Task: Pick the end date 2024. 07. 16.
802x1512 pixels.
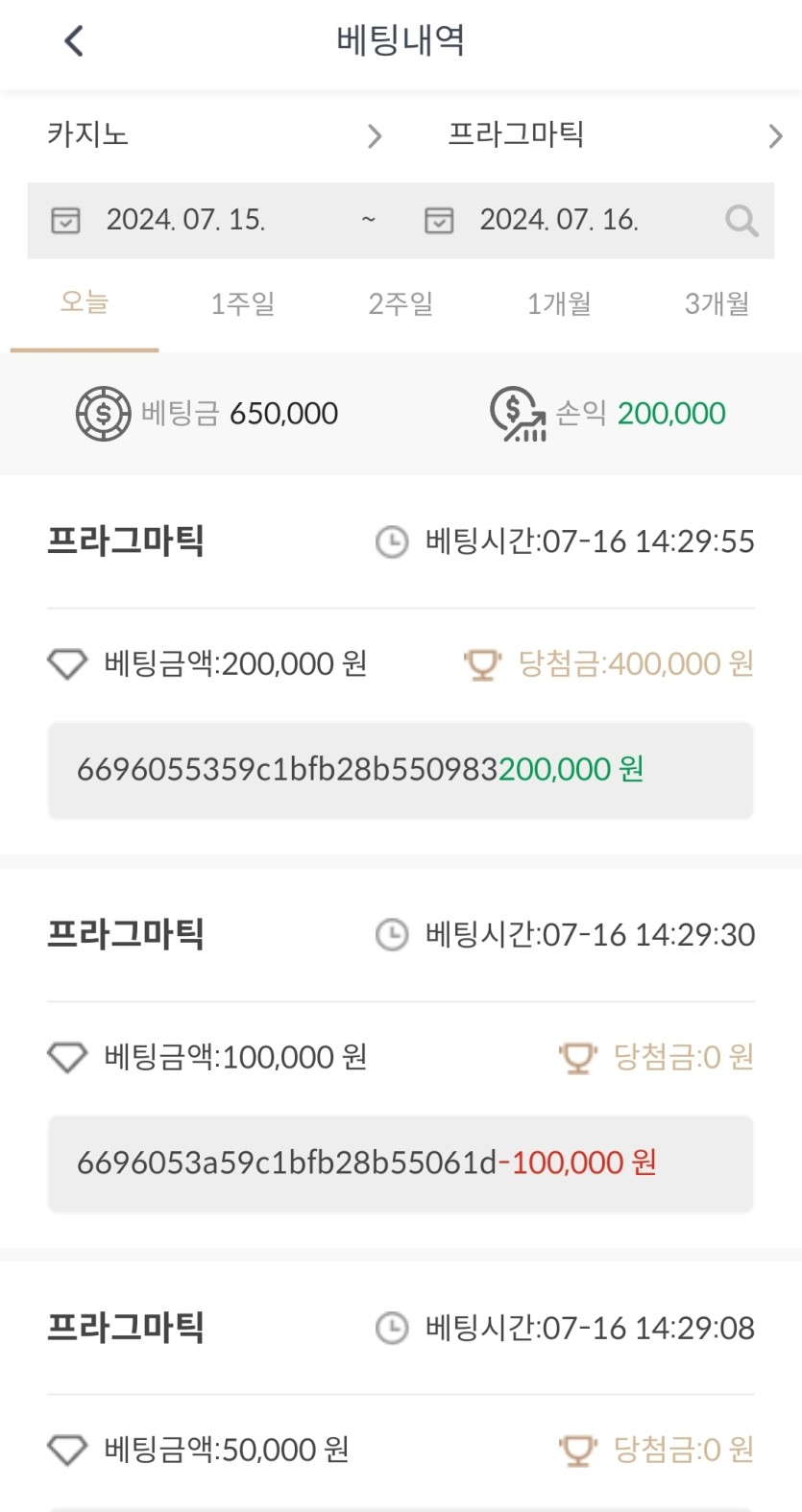Action: pos(558,220)
